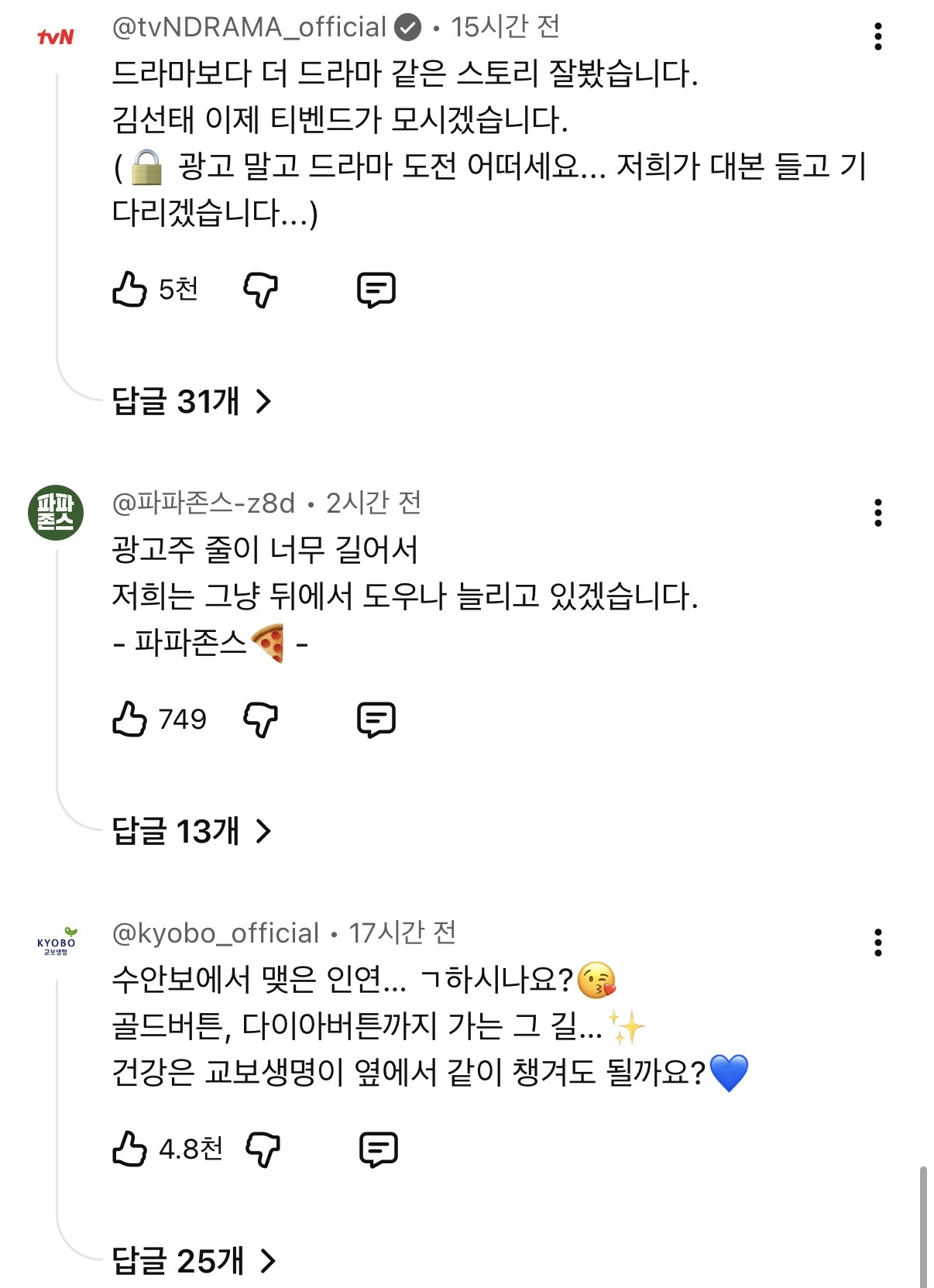The height and width of the screenshot is (1288, 934).
Task: Reply to the 파파존스 comment
Action: (376, 720)
